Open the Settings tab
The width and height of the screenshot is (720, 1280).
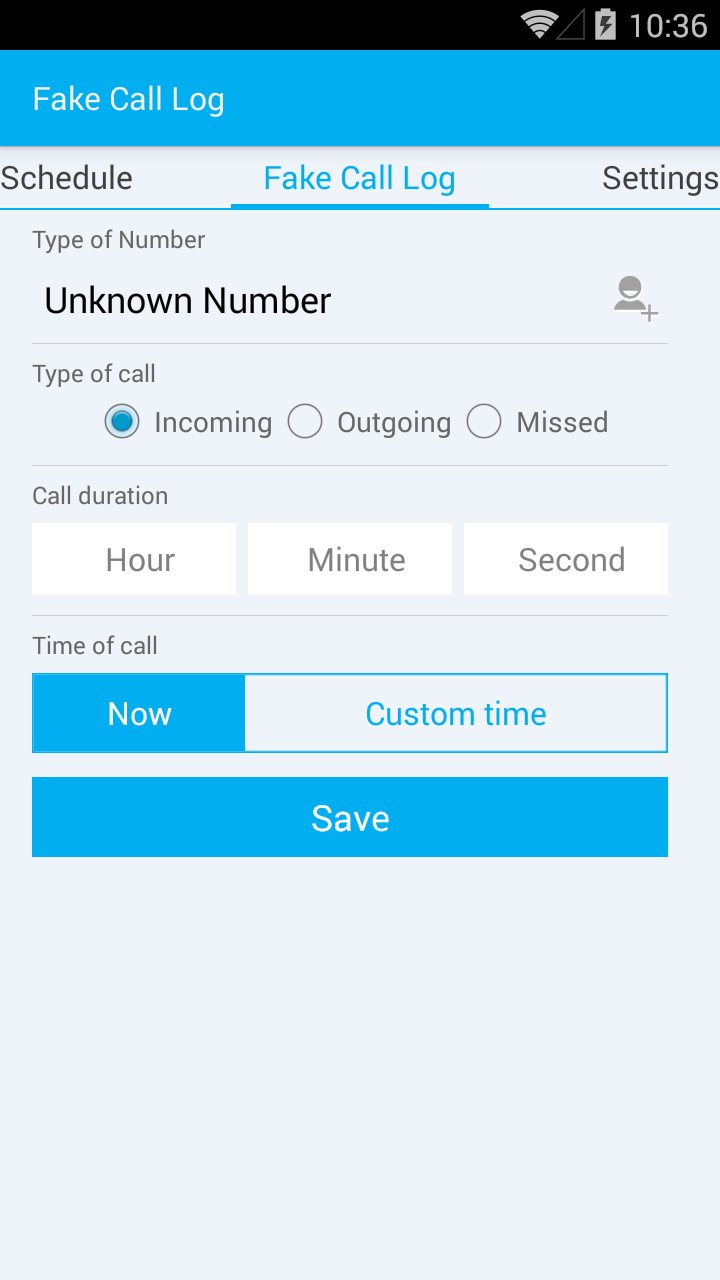[x=659, y=177]
